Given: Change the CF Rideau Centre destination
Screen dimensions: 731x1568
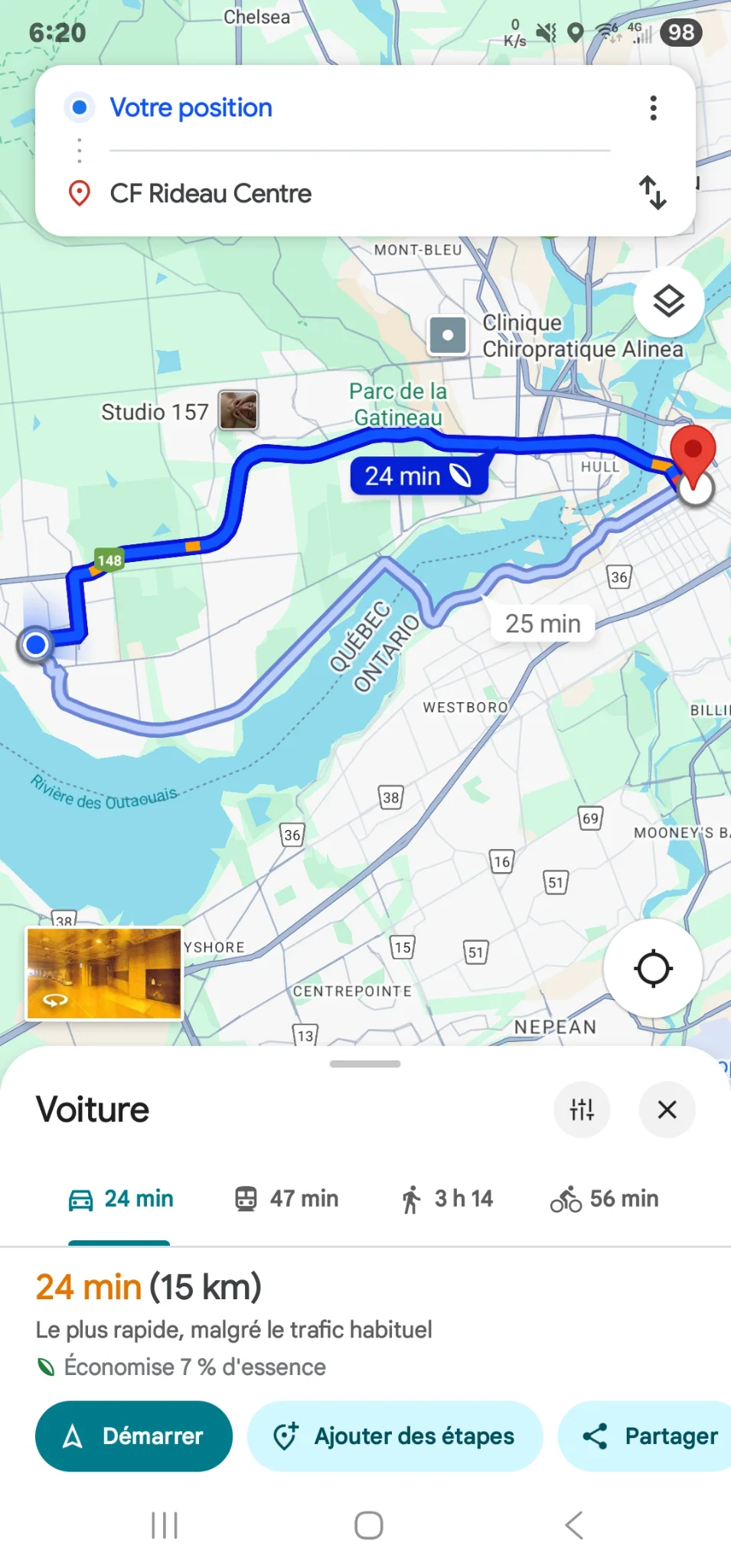Looking at the screenshot, I should coord(210,194).
